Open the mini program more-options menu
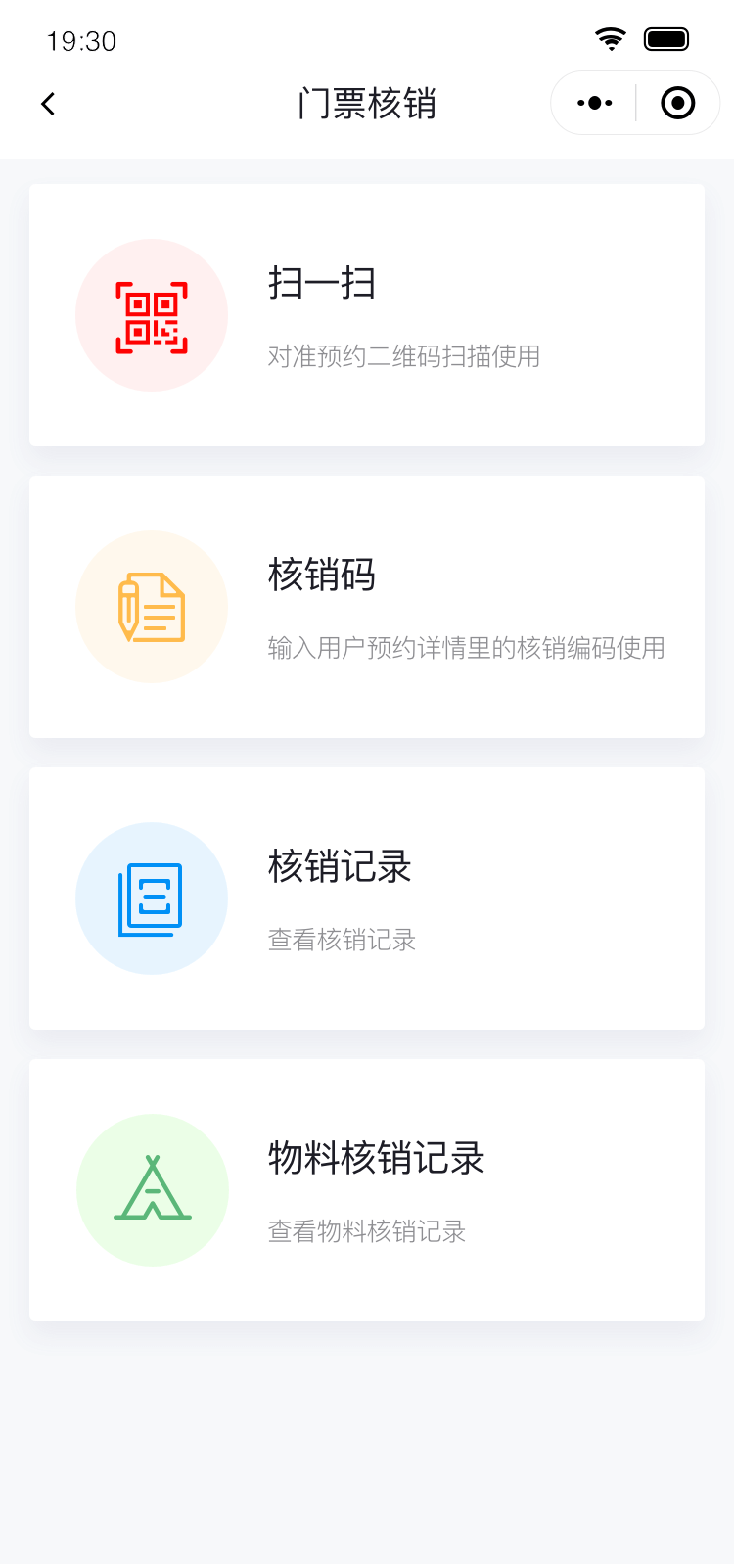 pos(594,103)
